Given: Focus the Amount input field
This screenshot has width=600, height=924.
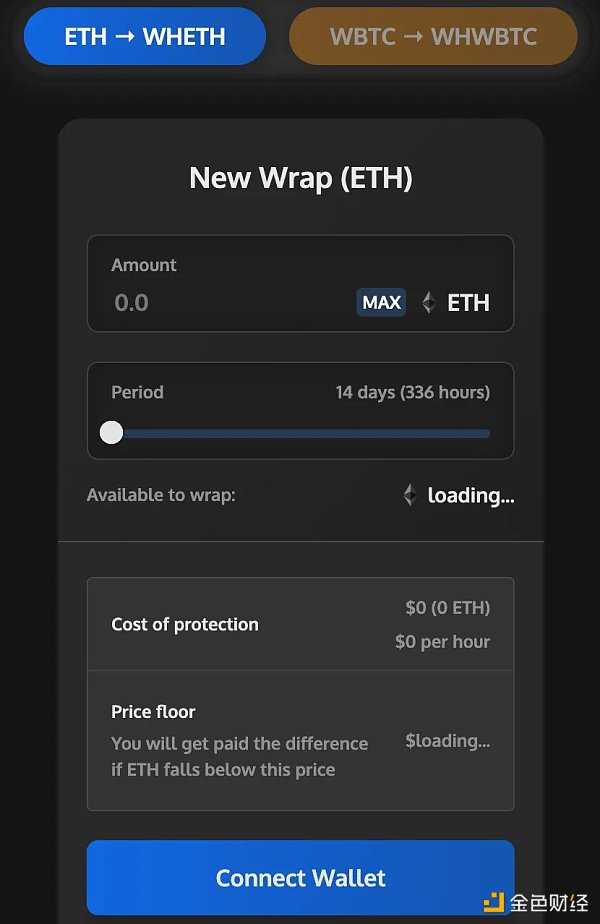Looking at the screenshot, I should [220, 302].
